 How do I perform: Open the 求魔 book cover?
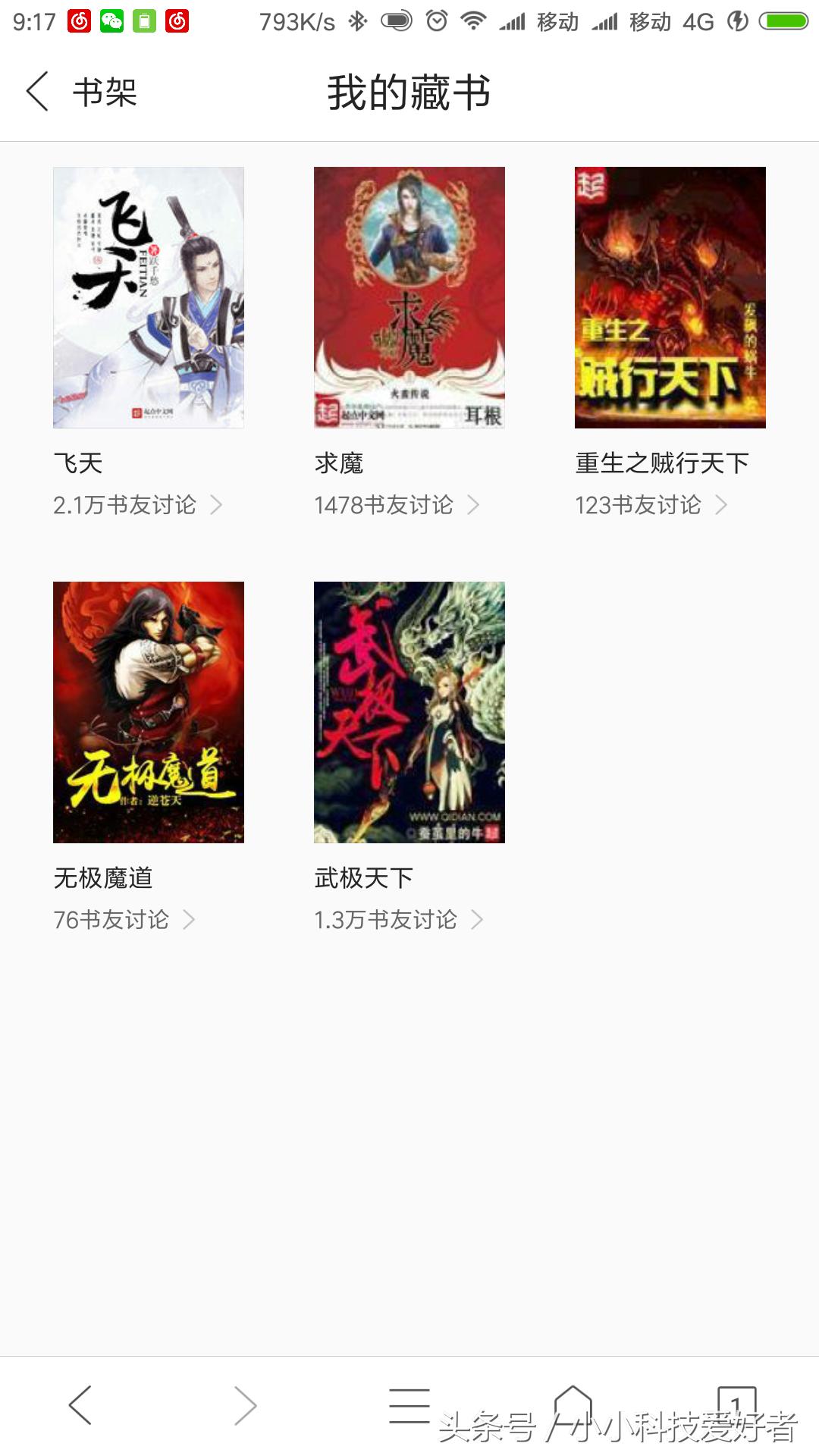(409, 297)
